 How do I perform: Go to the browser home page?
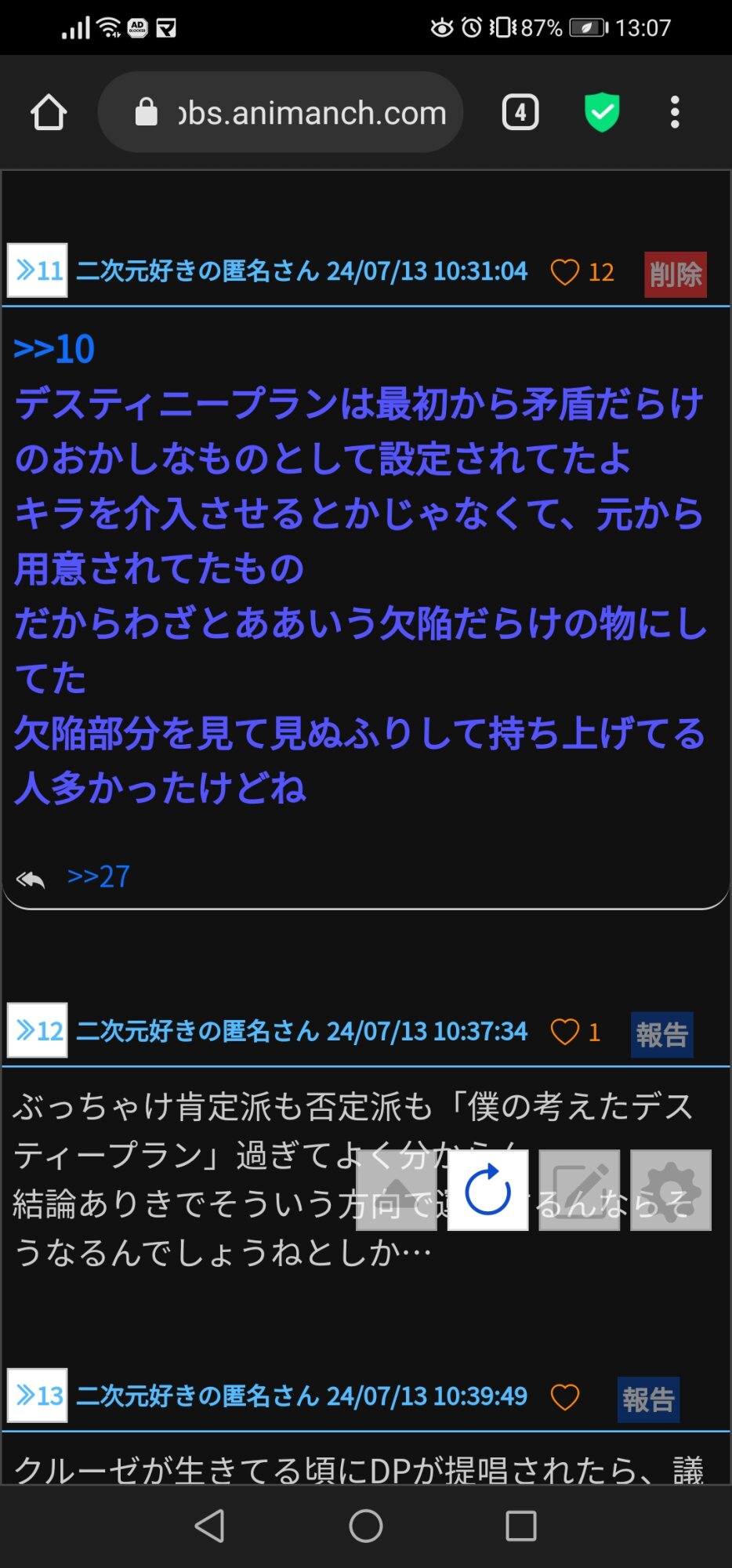pos(49,113)
